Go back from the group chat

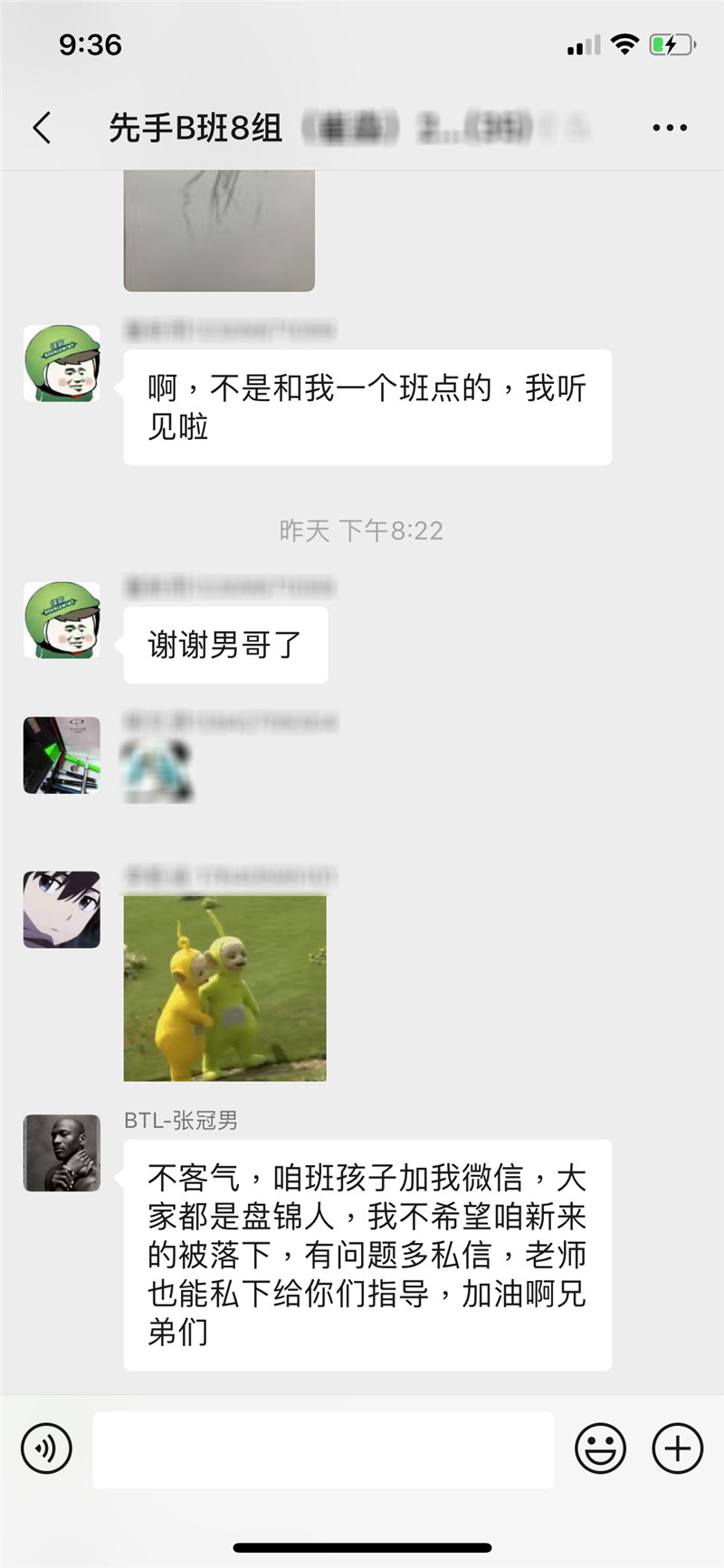pos(42,128)
